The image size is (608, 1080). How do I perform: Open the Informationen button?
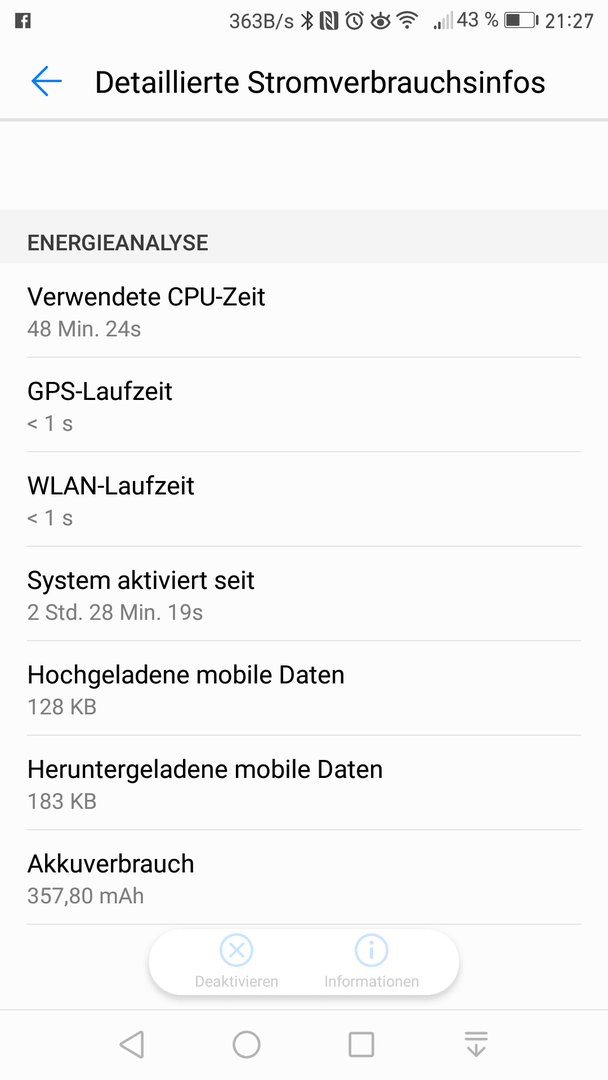[371, 962]
